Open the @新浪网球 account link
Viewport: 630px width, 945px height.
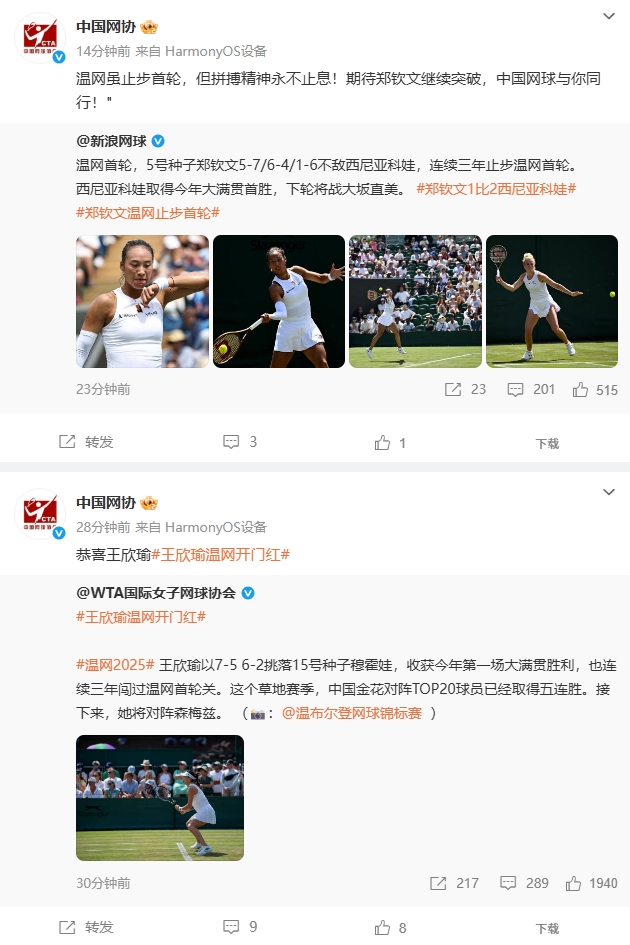coord(111,141)
